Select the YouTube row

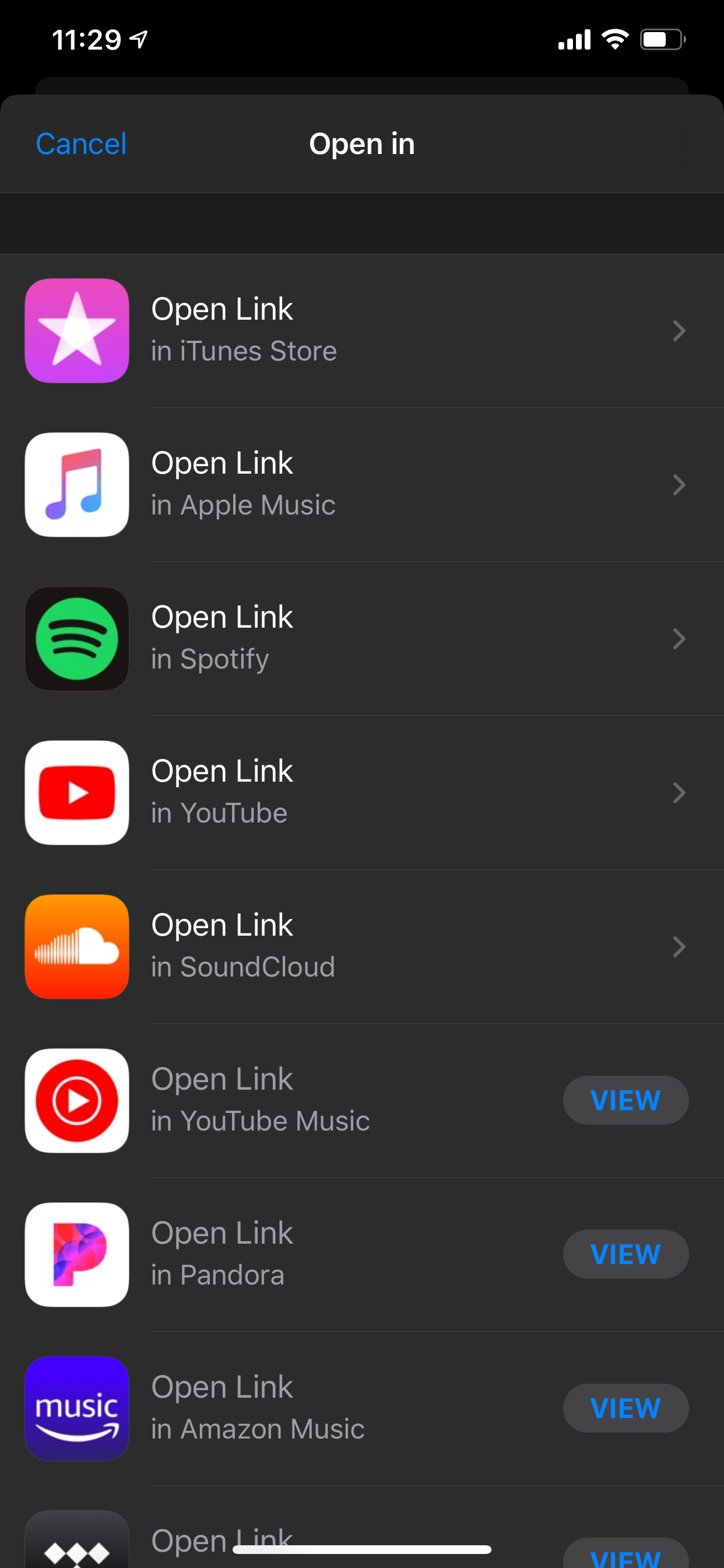361,793
